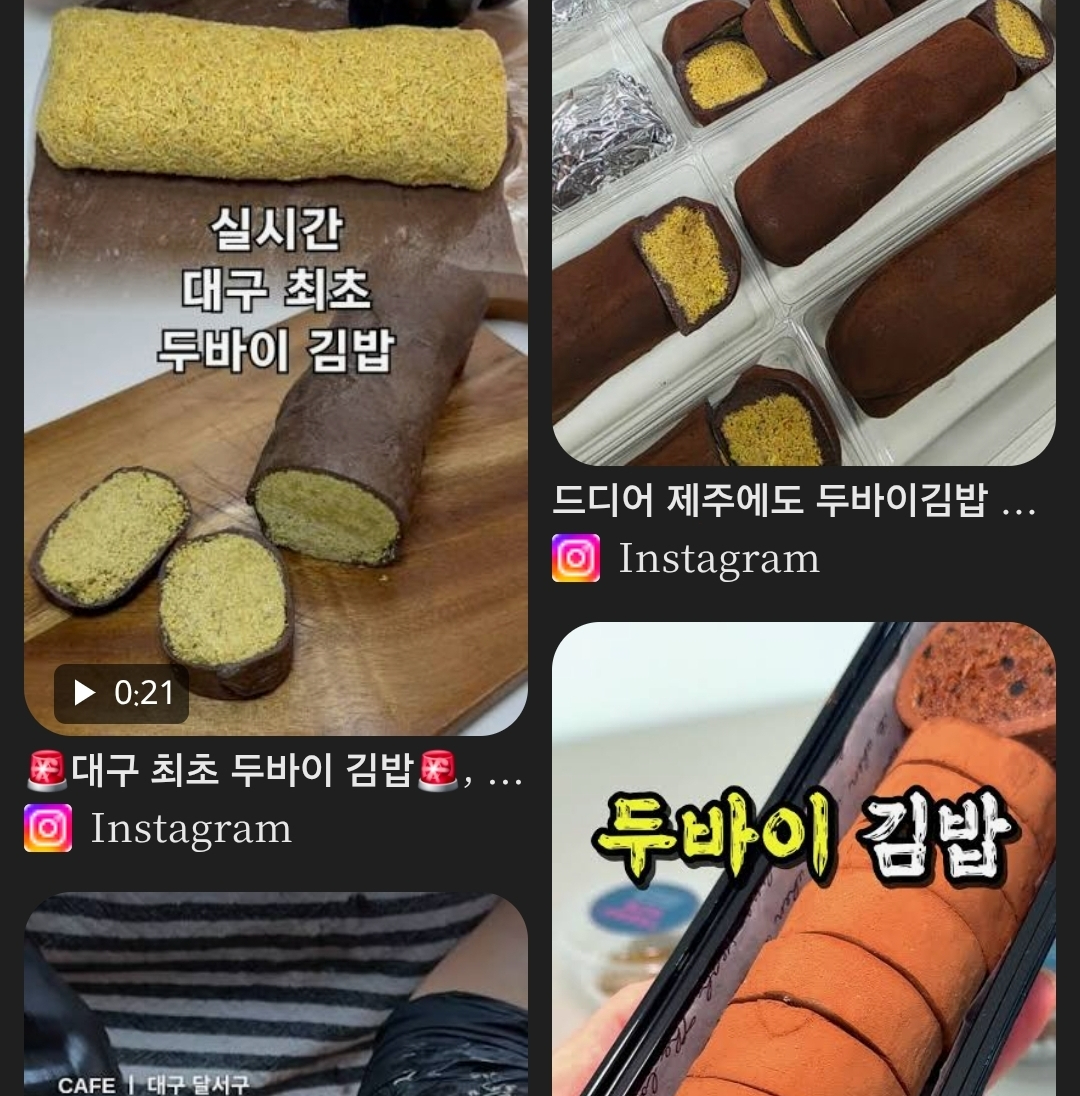Open the title link 대구 최초 두바이 김밥
This screenshot has width=1080, height=1096.
tap(275, 771)
